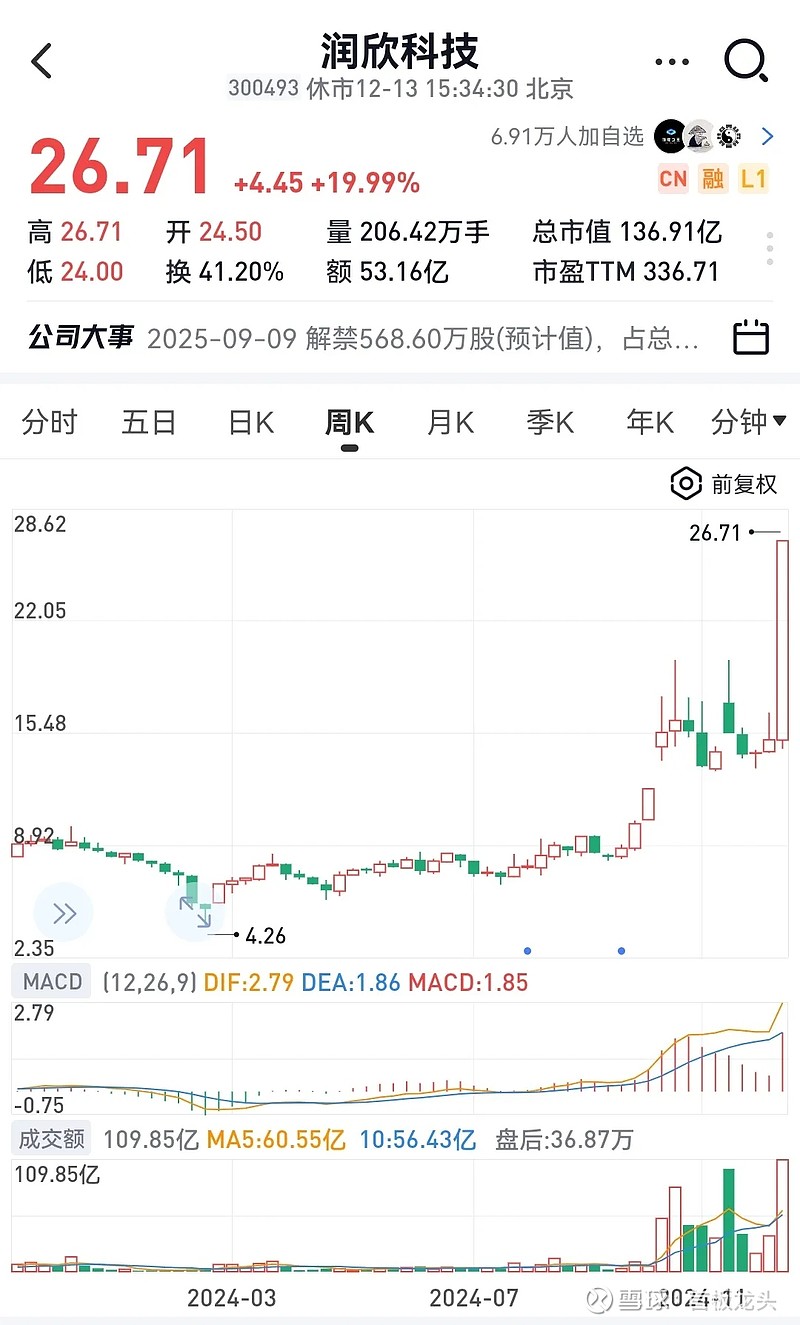
Task: Switch to the 季K chart tab
Action: tap(550, 423)
